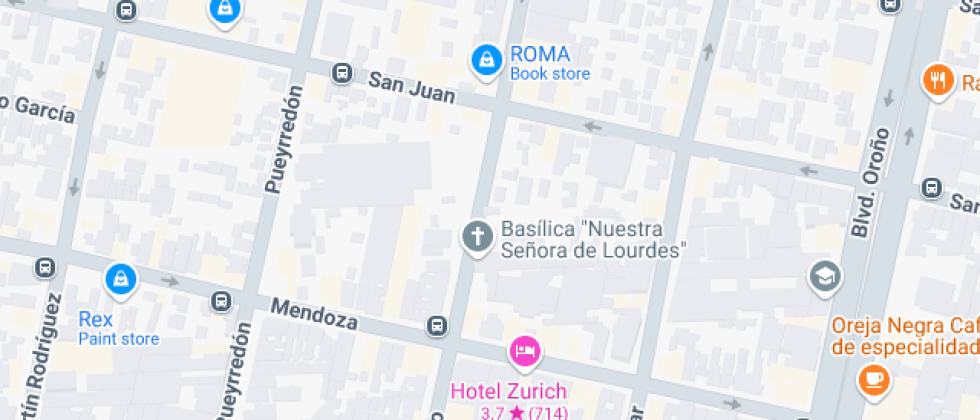The width and height of the screenshot is (980, 420).
Task: Tap the Hotel Zurich marker
Action: 525,351
